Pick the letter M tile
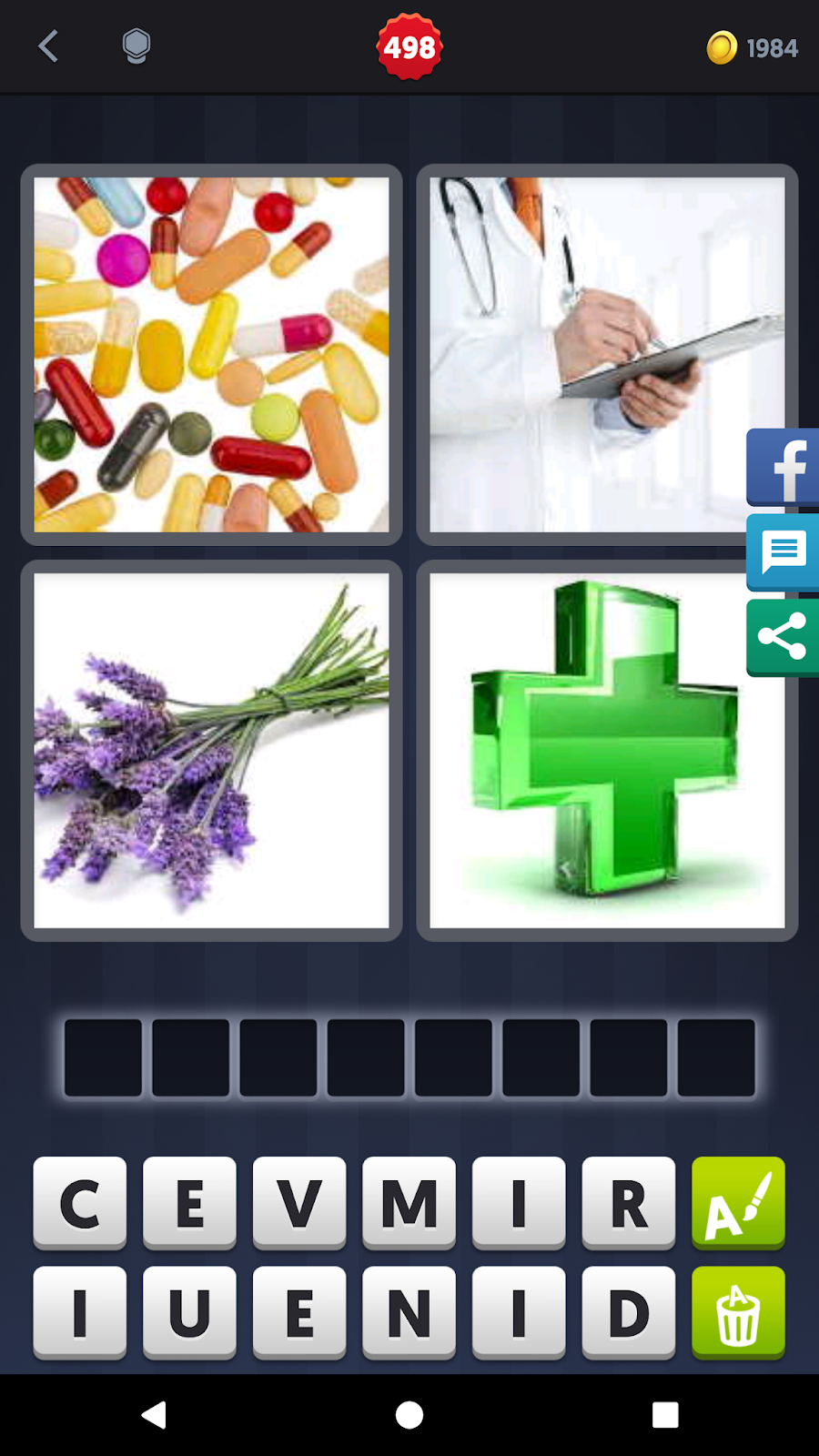This screenshot has height=1456, width=819. click(409, 1203)
